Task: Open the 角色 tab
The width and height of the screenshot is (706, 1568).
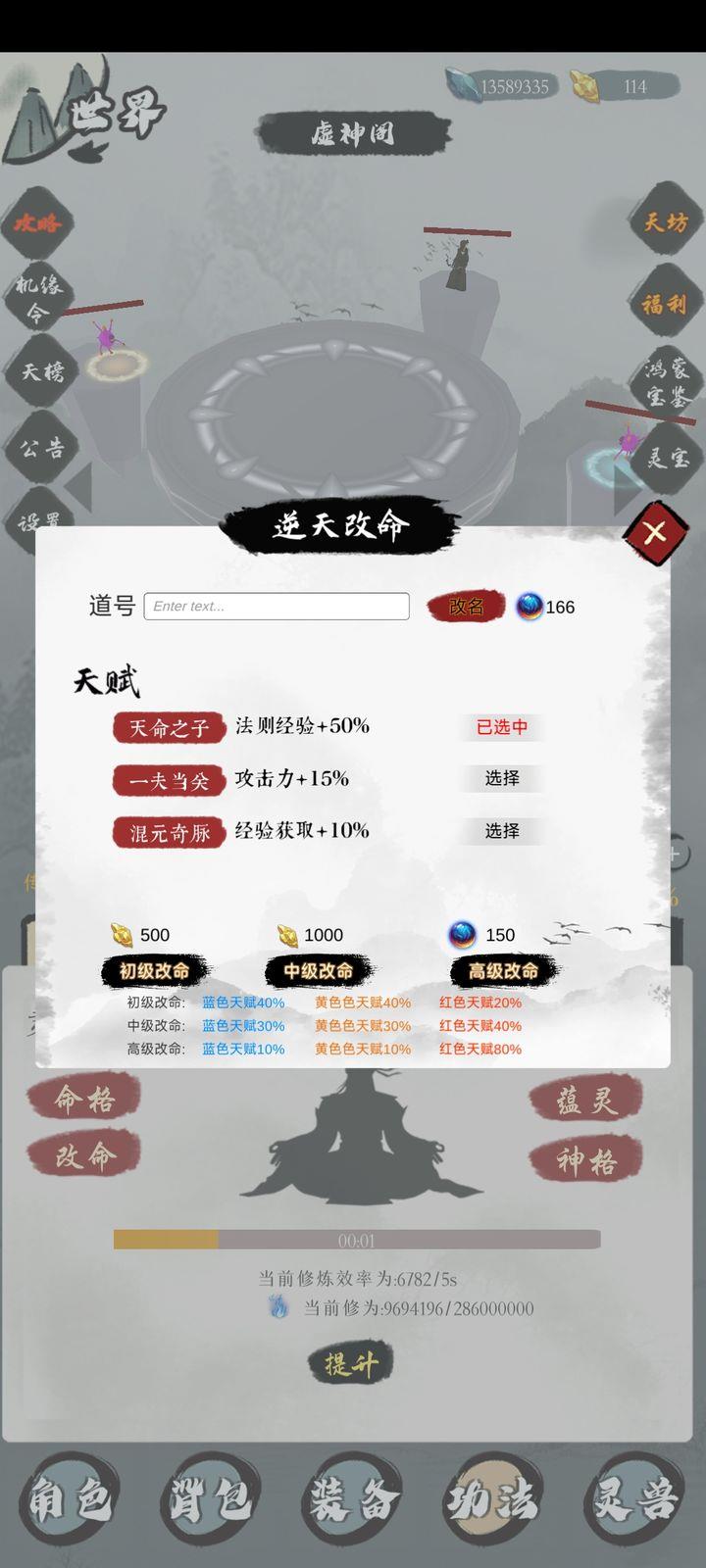Action: 71,1500
